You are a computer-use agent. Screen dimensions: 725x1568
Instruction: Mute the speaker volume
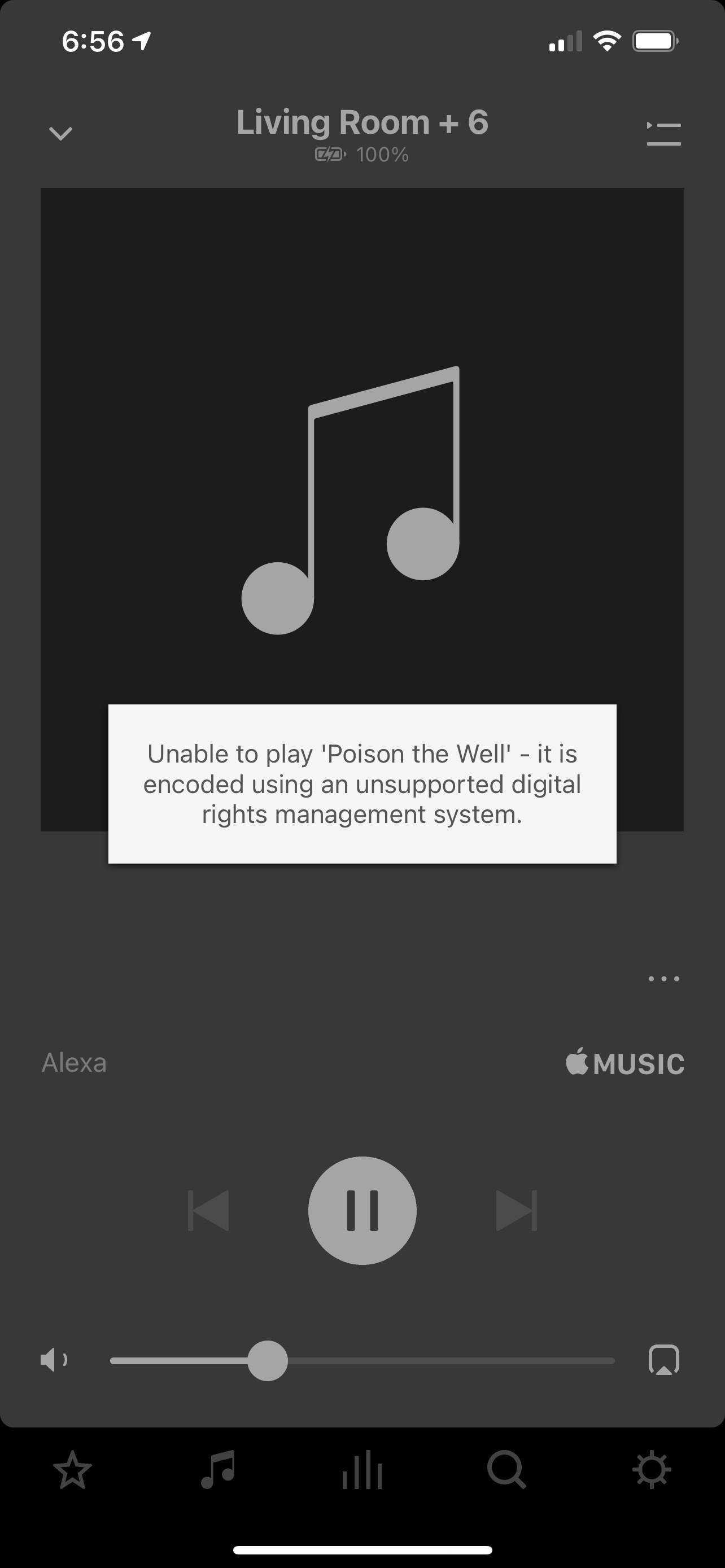point(54,1359)
